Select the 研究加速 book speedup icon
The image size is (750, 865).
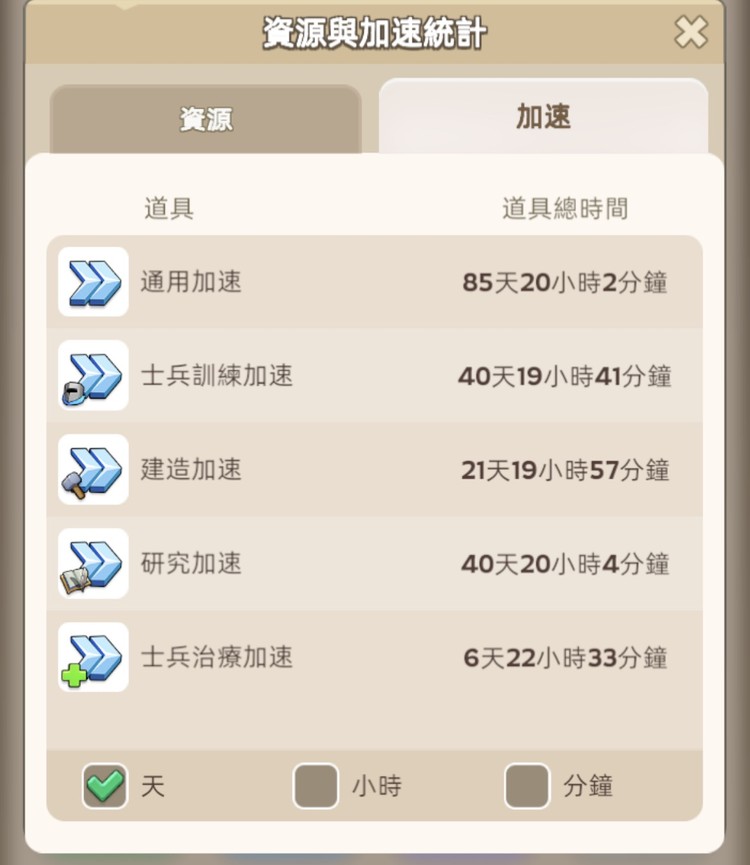(x=92, y=563)
